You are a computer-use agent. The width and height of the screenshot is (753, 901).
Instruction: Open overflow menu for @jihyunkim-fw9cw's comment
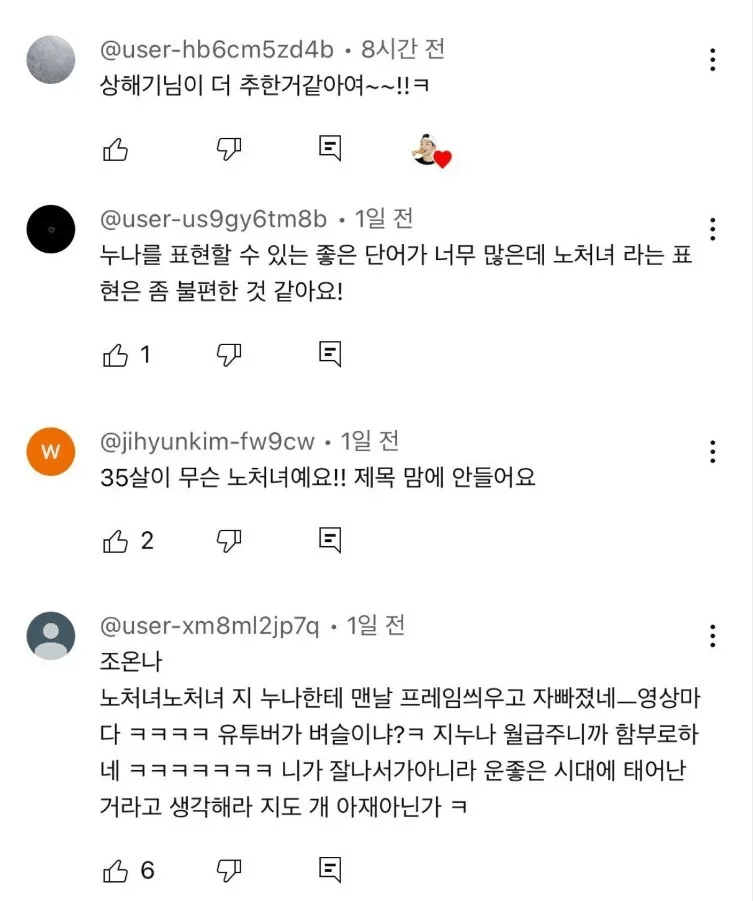pos(712,451)
